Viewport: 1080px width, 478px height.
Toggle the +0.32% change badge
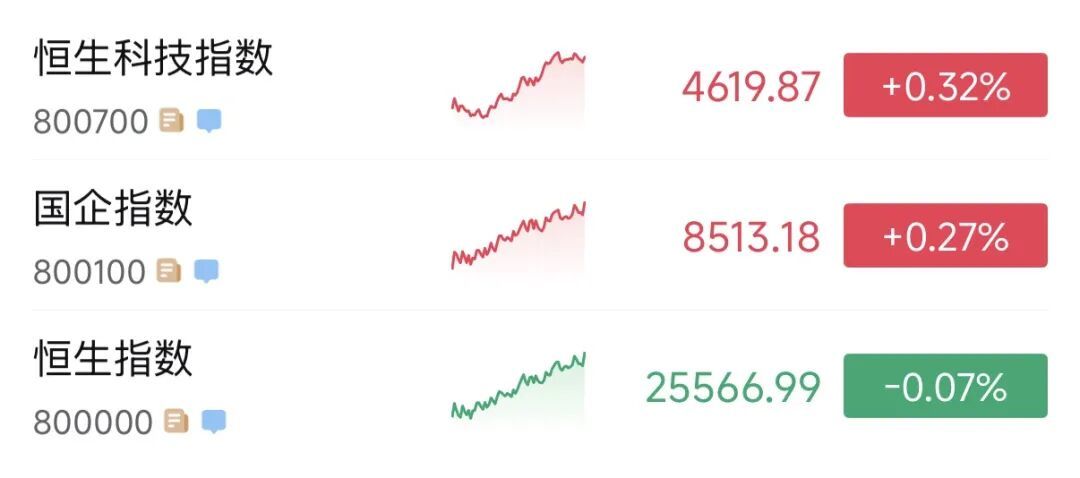945,85
